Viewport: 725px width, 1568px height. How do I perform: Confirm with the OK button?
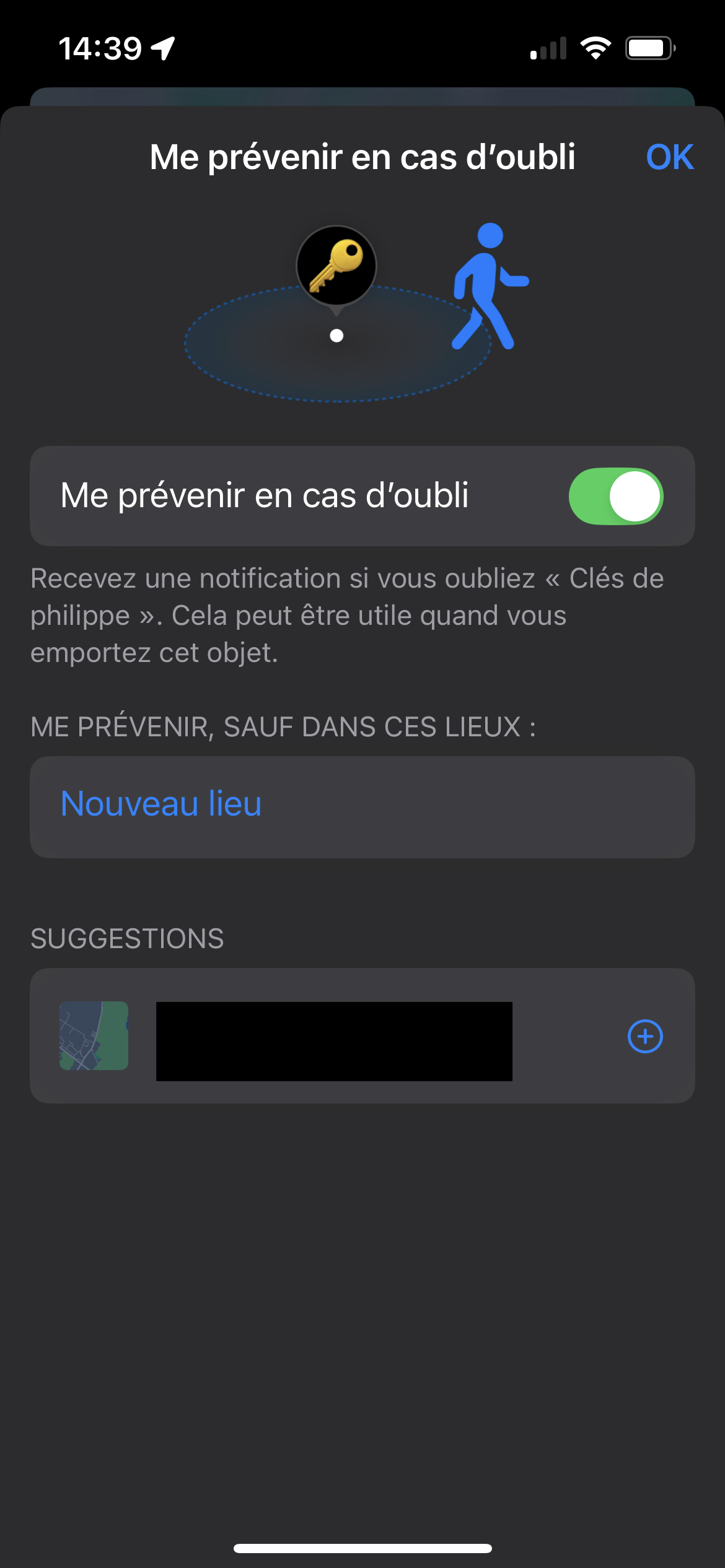click(669, 157)
